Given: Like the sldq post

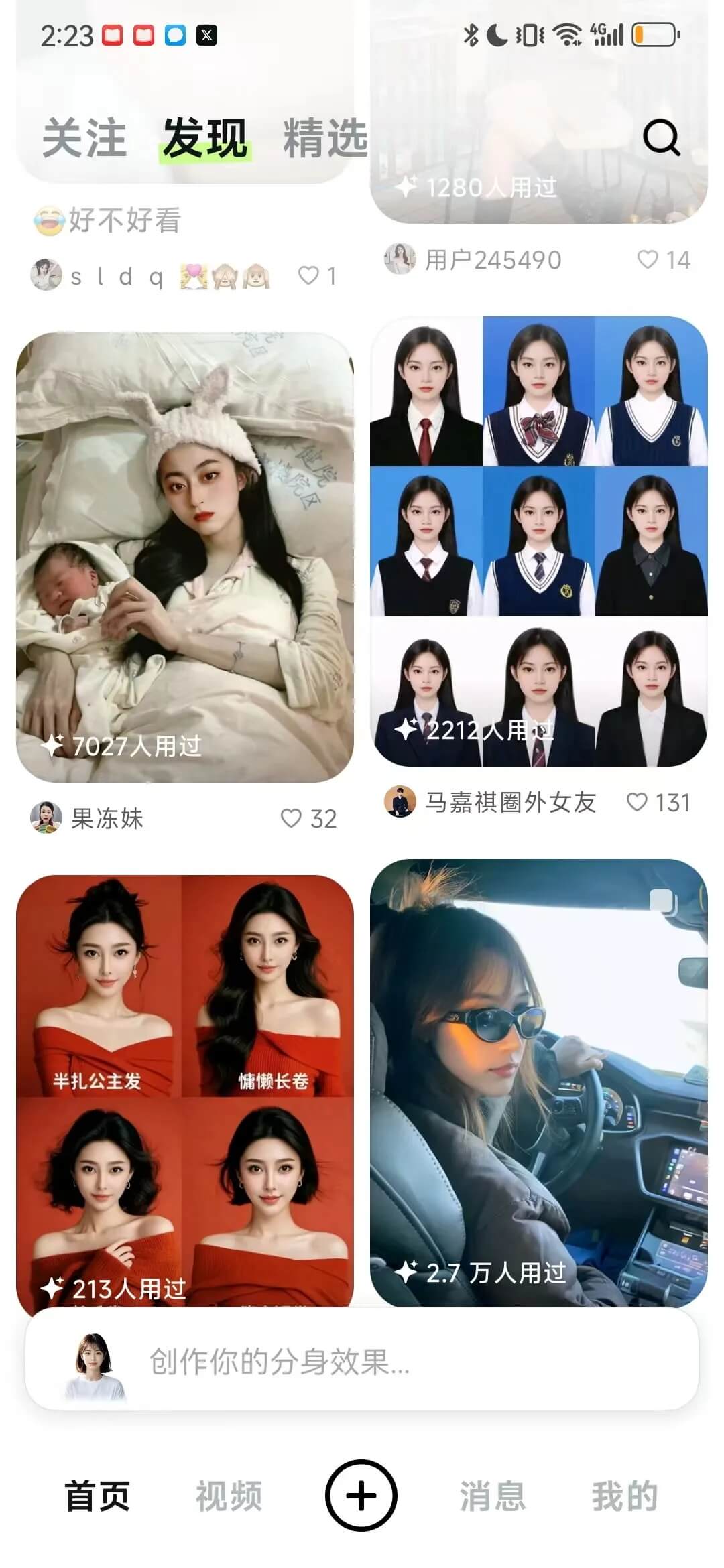Looking at the screenshot, I should (308, 275).
